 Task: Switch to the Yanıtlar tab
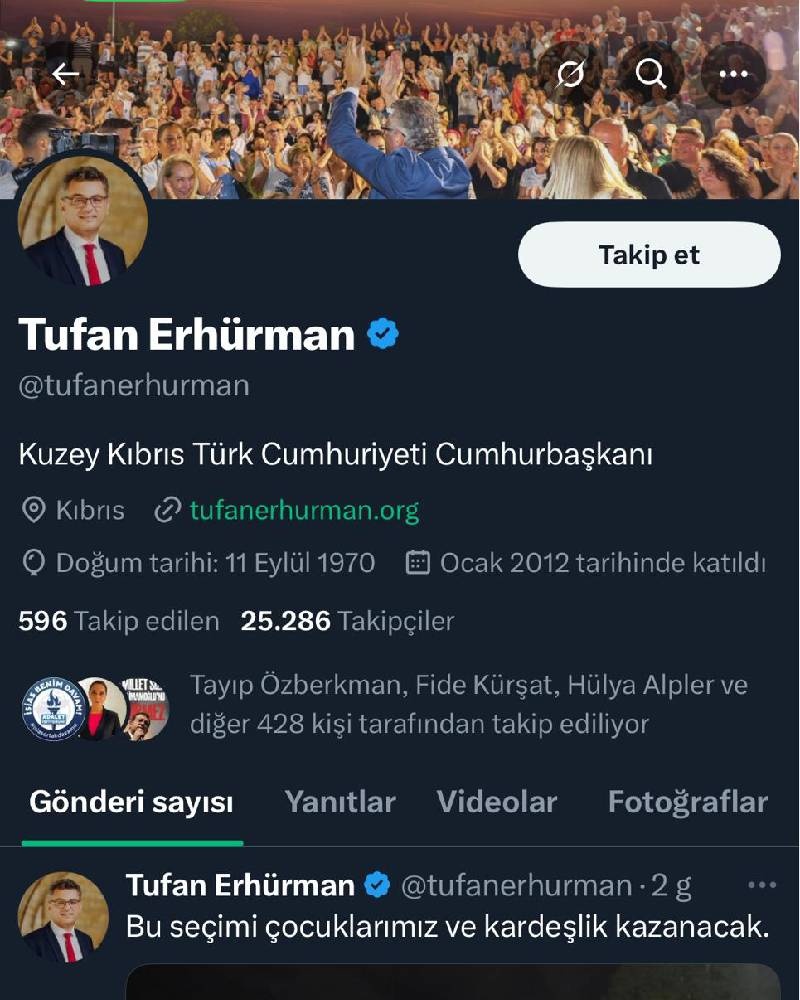[x=340, y=801]
